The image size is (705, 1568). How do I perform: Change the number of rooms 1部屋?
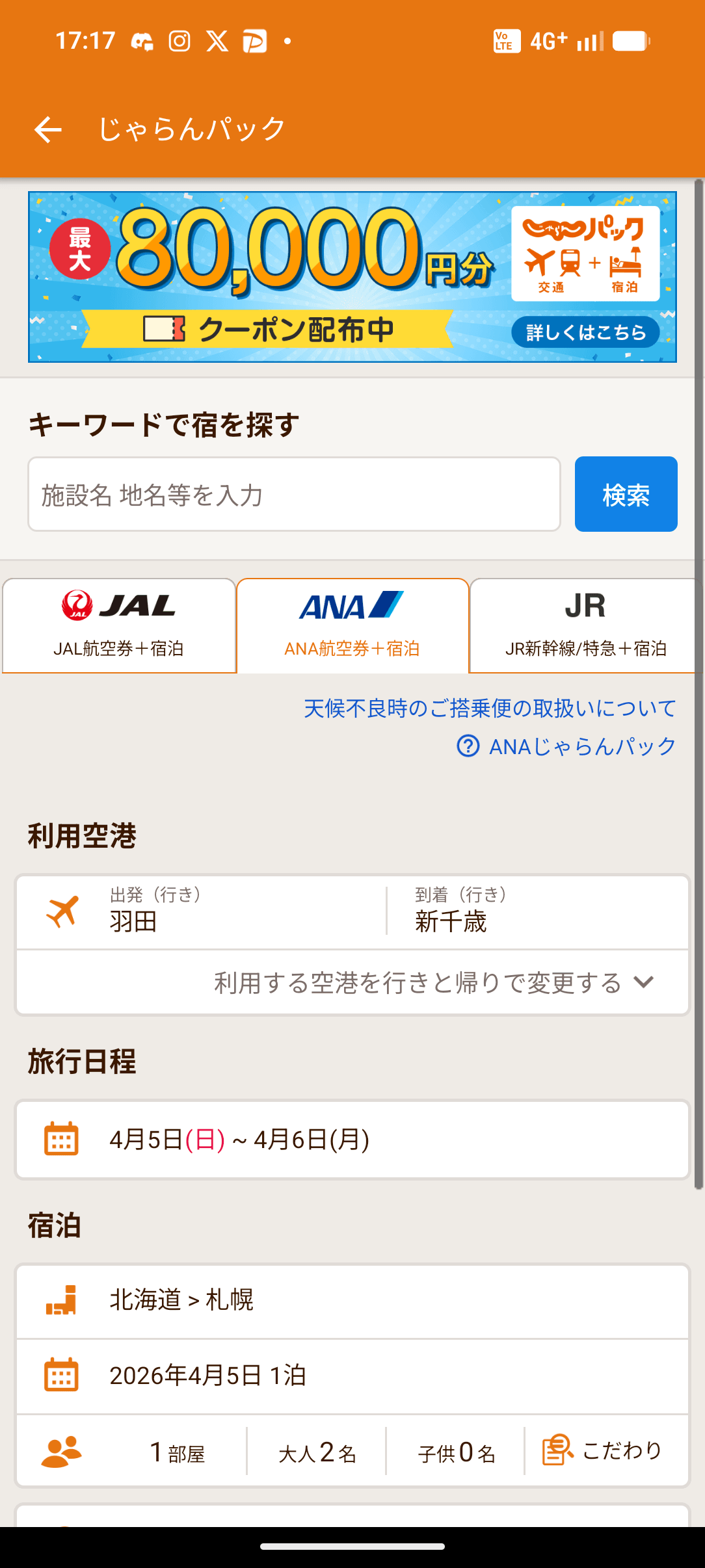click(x=177, y=1452)
